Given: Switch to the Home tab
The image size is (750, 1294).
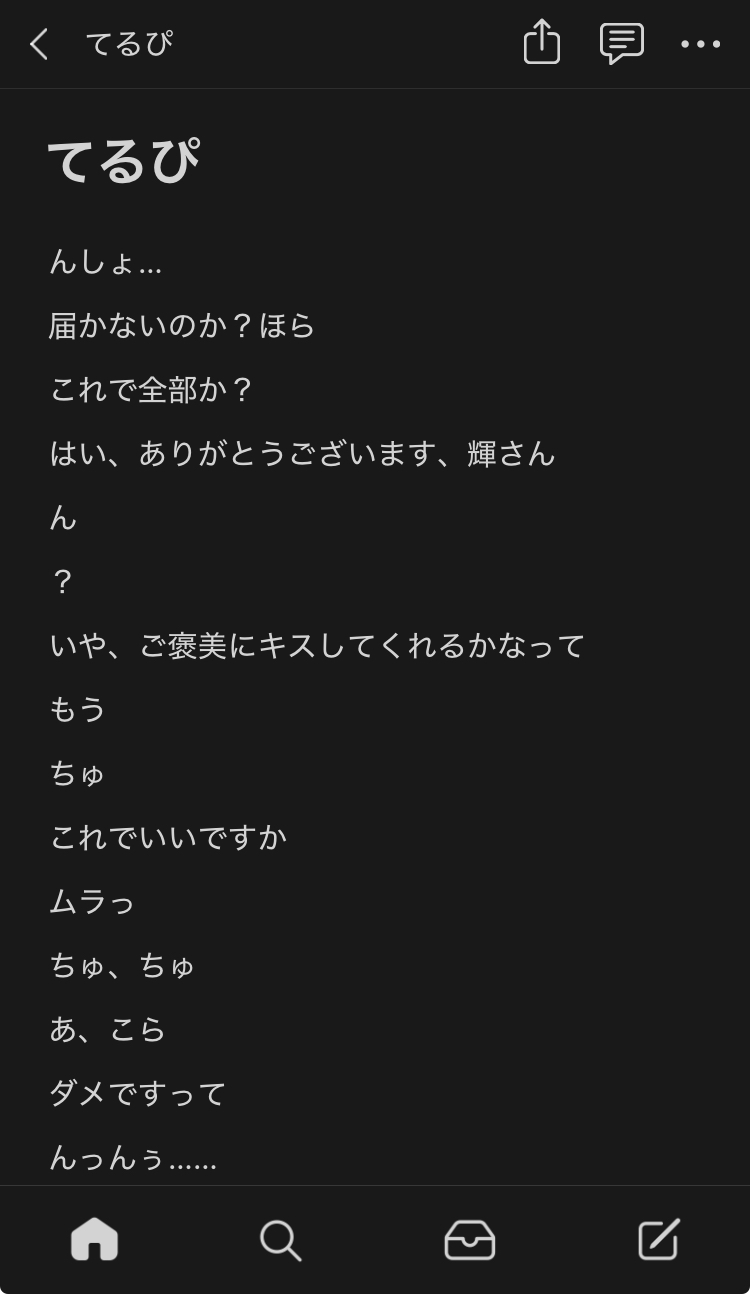Looking at the screenshot, I should pyautogui.click(x=94, y=1239).
